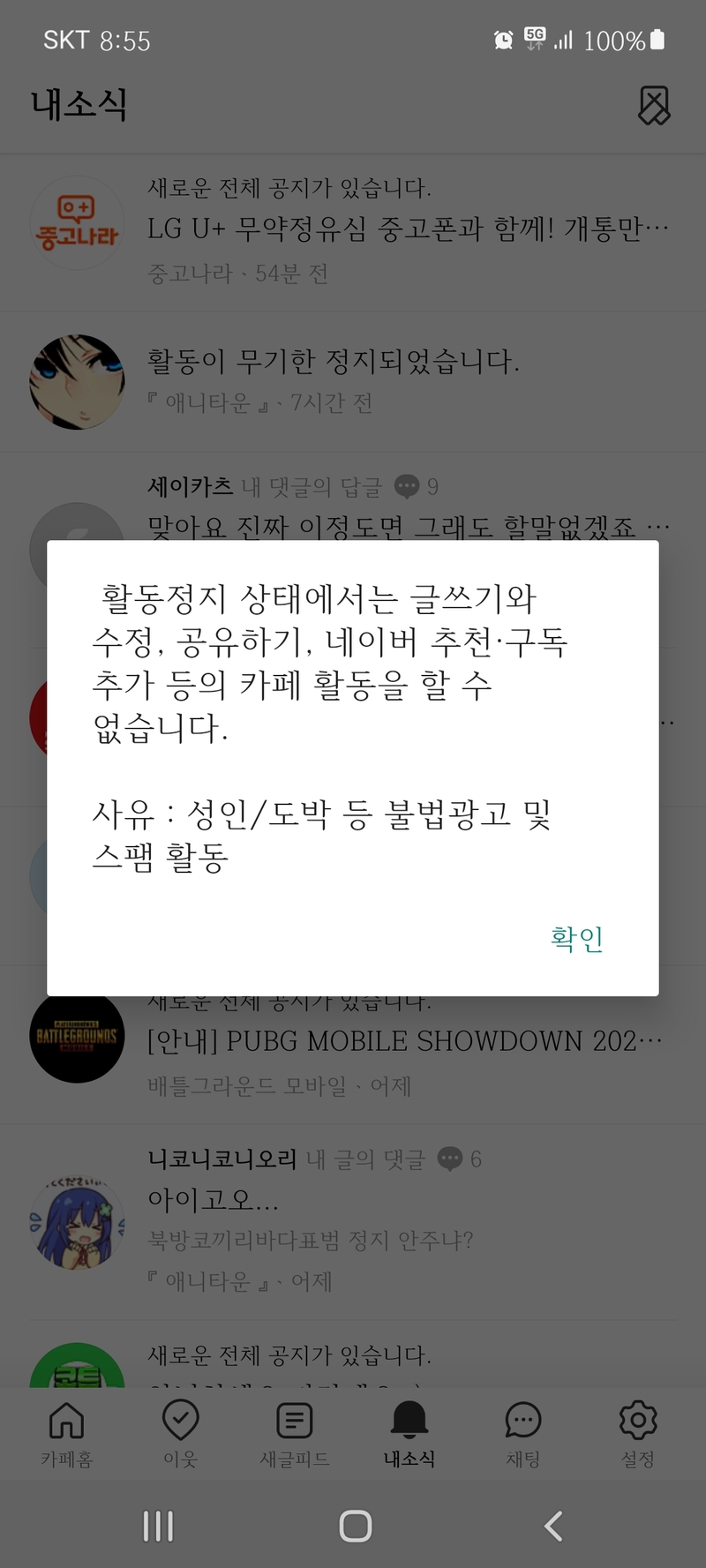This screenshot has width=706, height=1568.
Task: Select the 내소식 bell tab
Action: click(409, 1433)
